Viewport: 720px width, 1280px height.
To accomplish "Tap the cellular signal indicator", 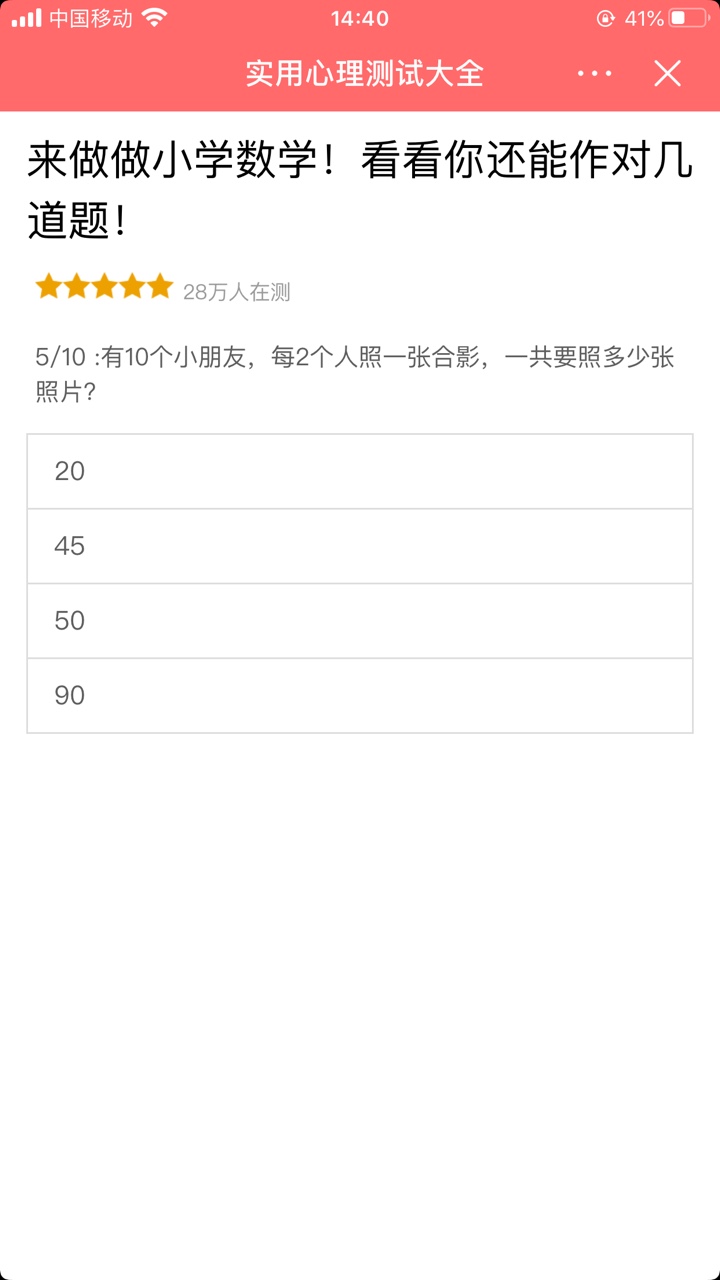I will click(25, 18).
